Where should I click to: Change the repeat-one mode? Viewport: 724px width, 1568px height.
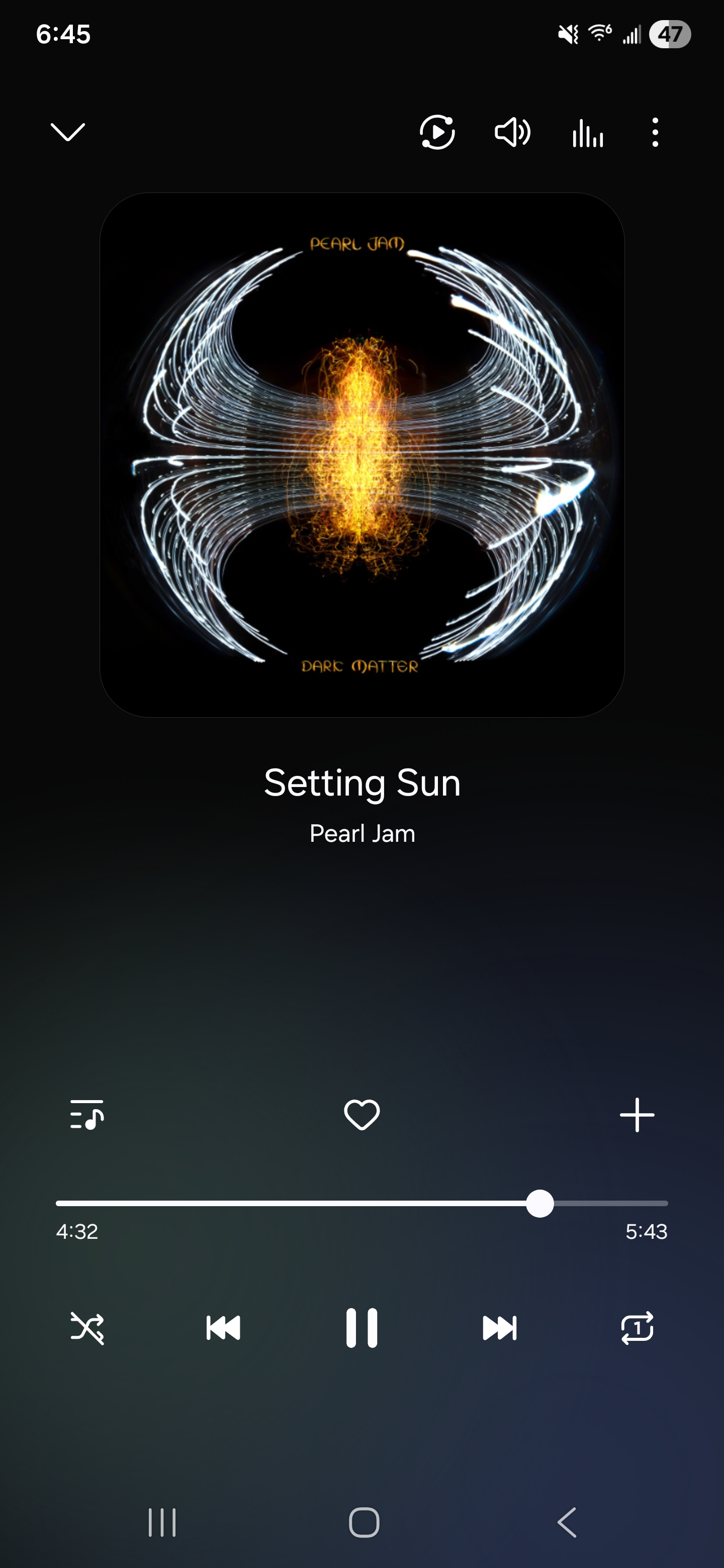637,1328
